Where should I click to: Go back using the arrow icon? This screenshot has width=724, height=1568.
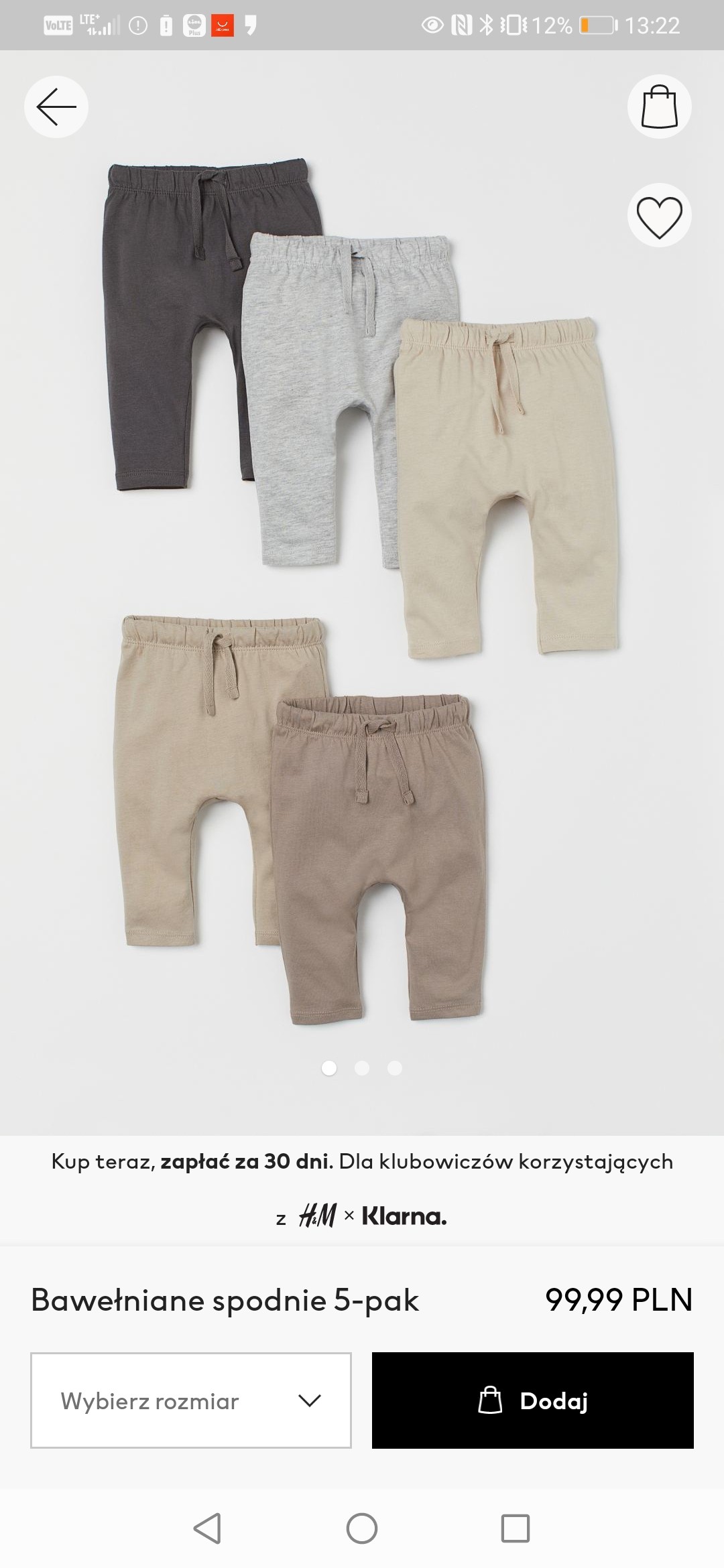[56, 107]
